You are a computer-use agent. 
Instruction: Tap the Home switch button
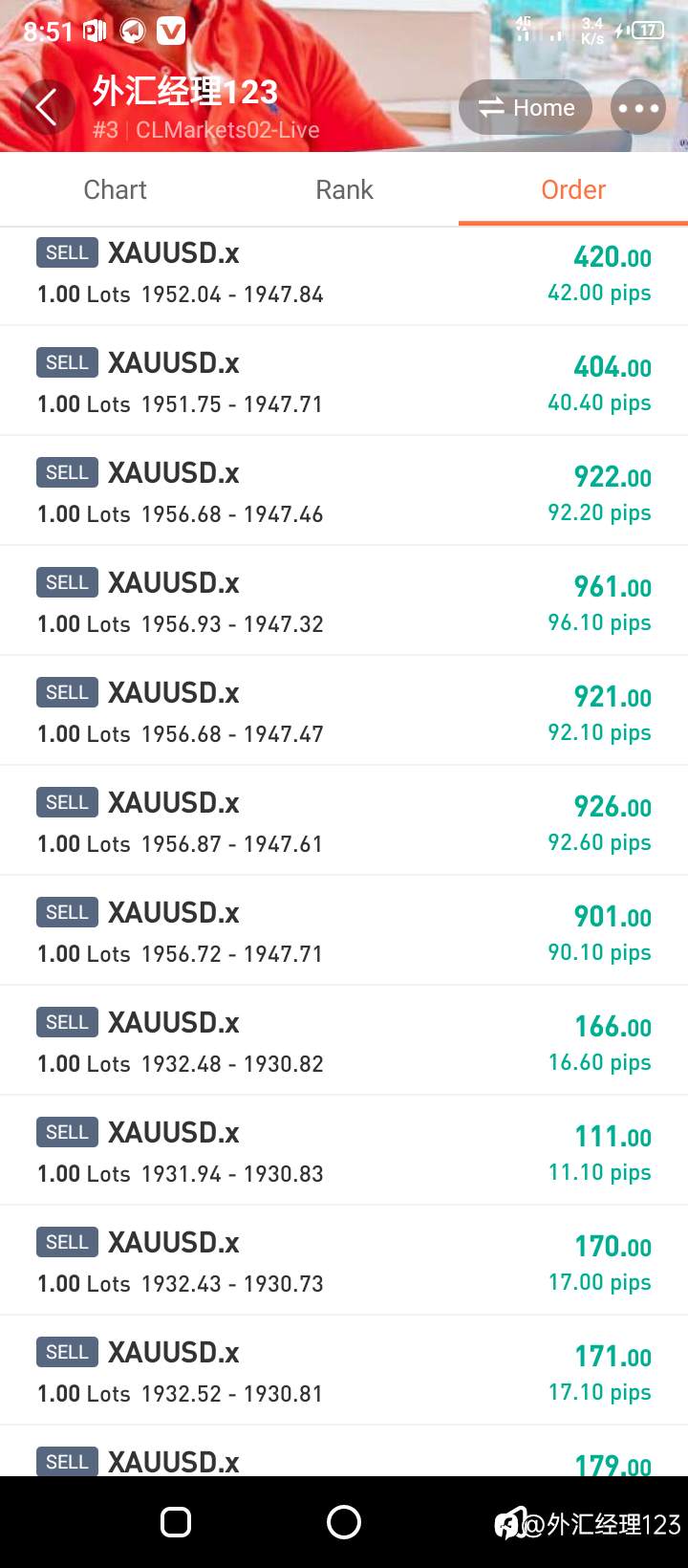coord(526,108)
